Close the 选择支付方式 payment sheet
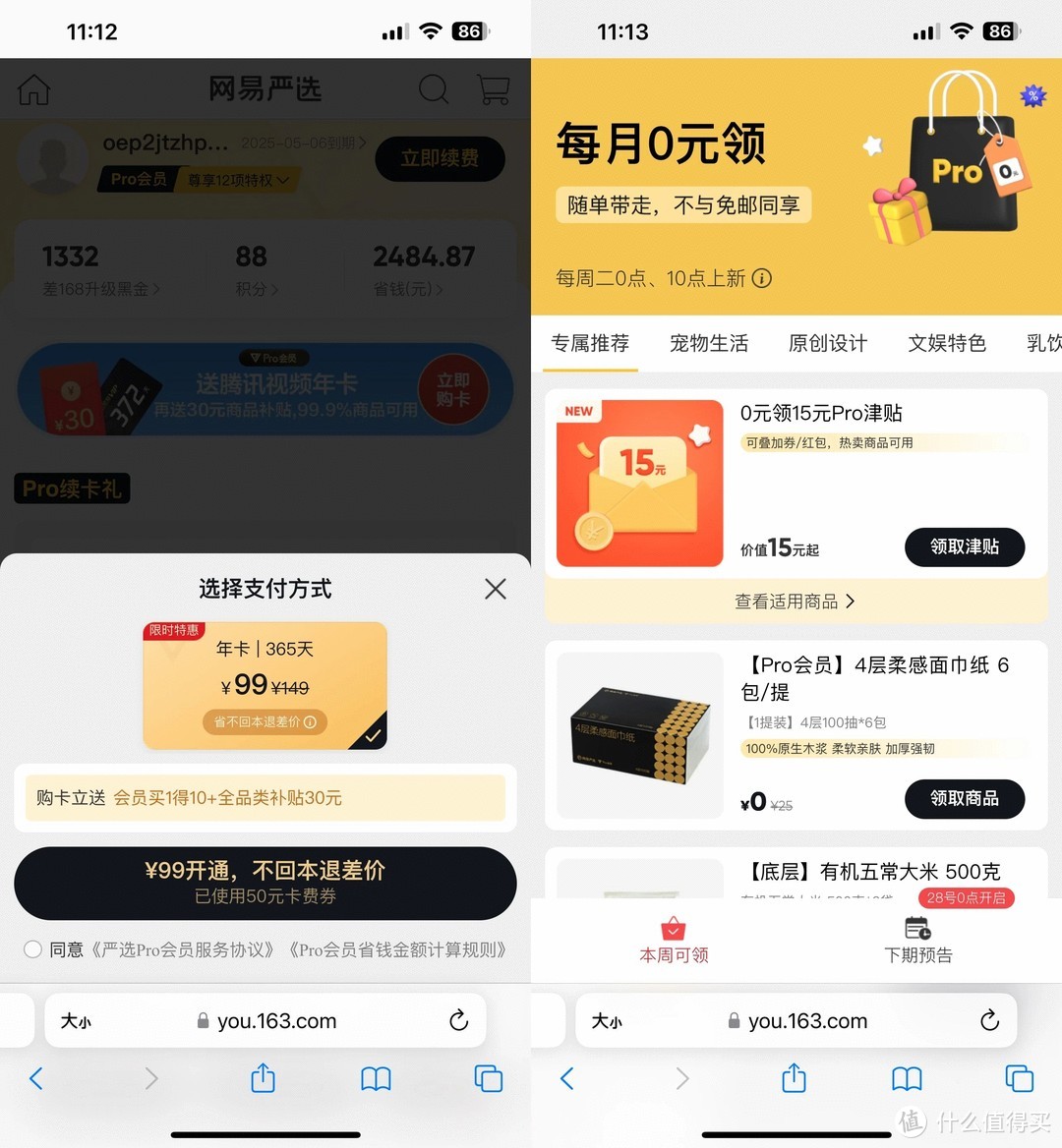1062x1148 pixels. (496, 589)
